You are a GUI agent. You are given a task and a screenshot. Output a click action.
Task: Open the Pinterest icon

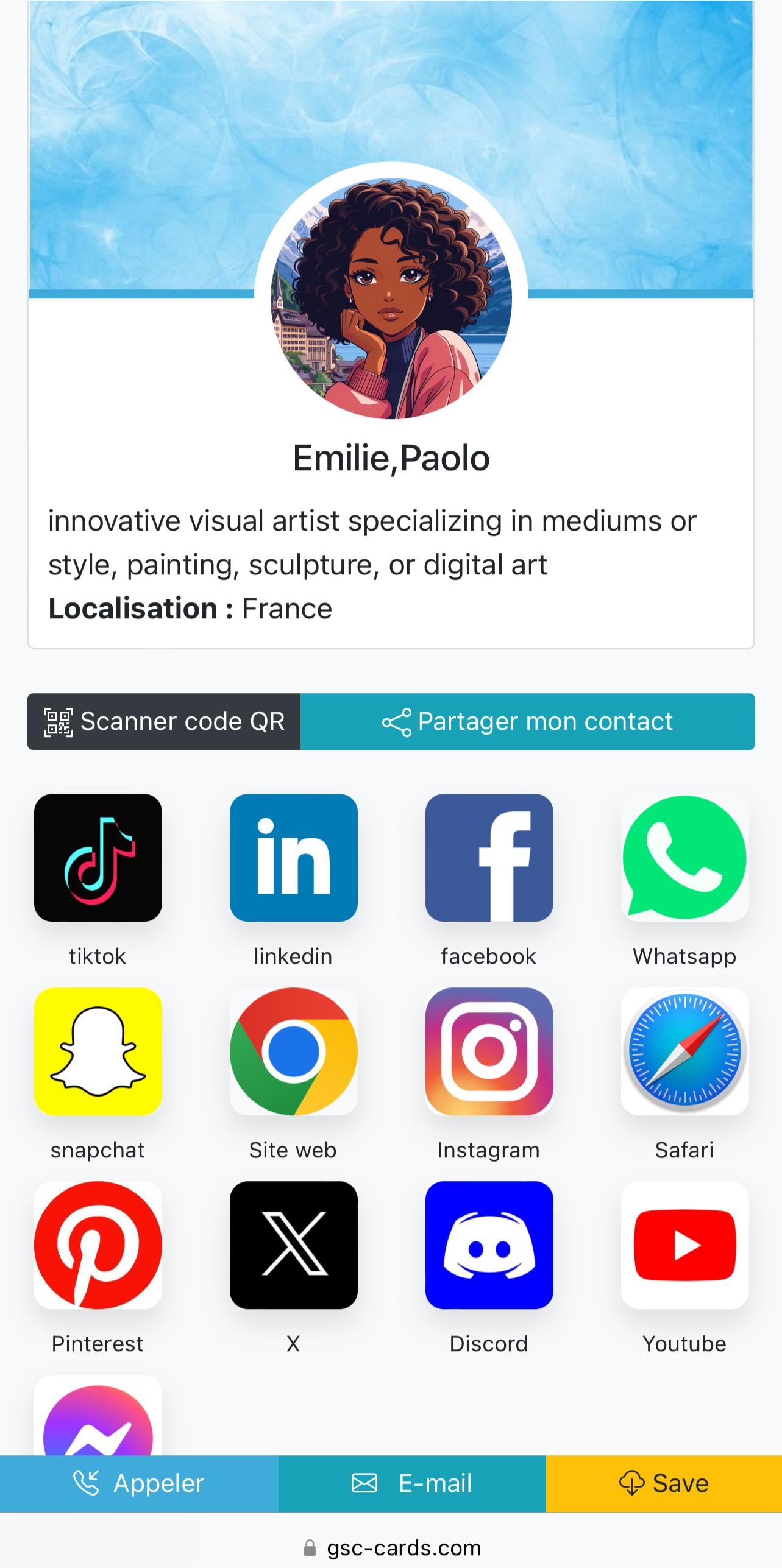point(98,1245)
